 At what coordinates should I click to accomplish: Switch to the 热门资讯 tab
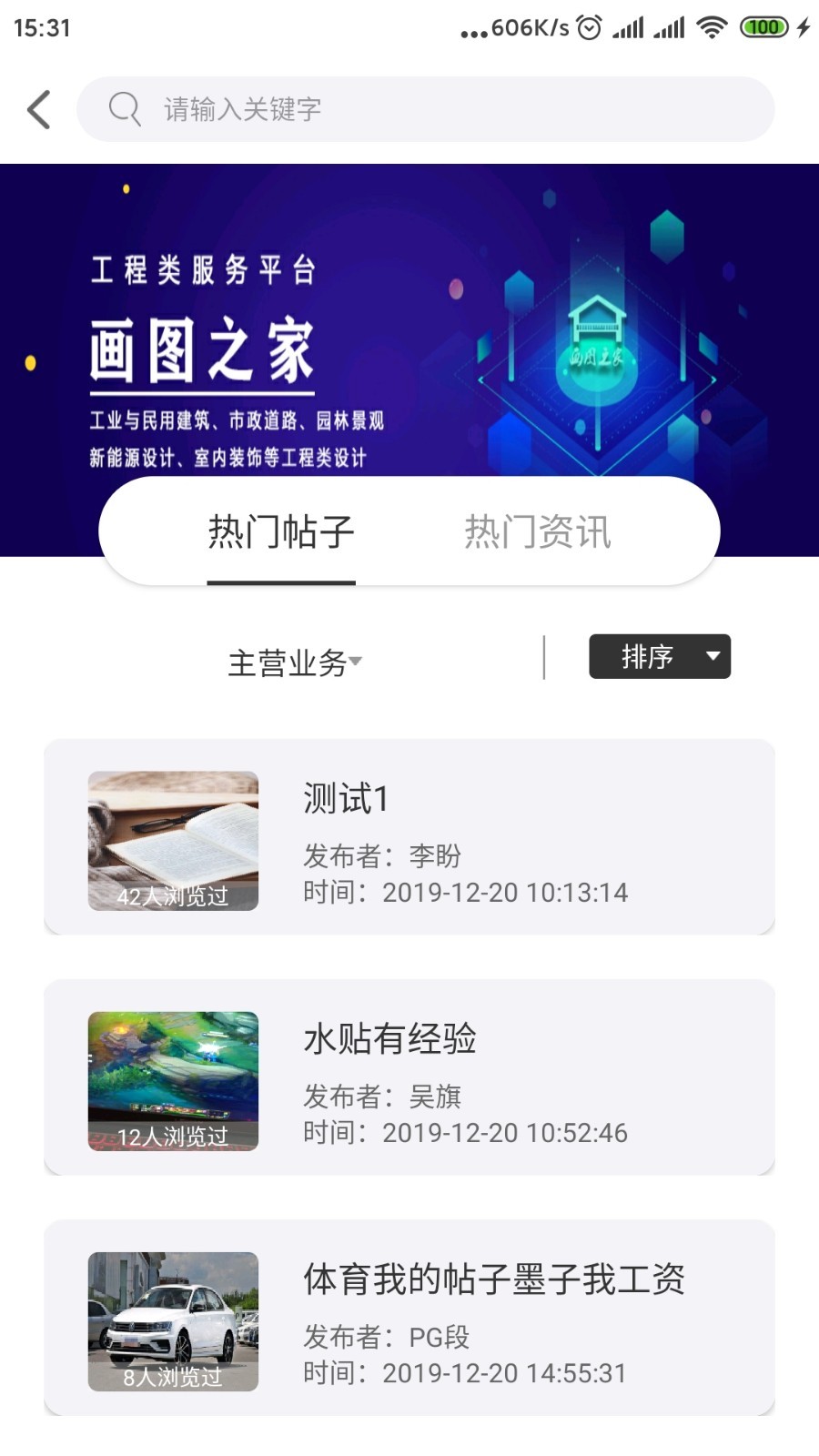tap(539, 531)
